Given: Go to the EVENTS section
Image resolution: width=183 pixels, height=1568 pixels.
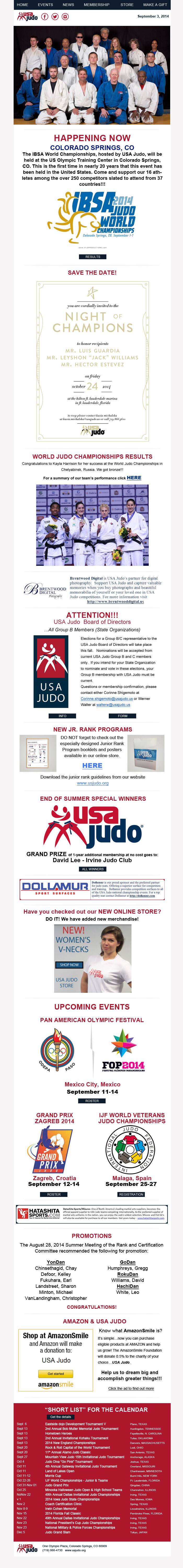Looking at the screenshot, I should [x=45, y=4].
